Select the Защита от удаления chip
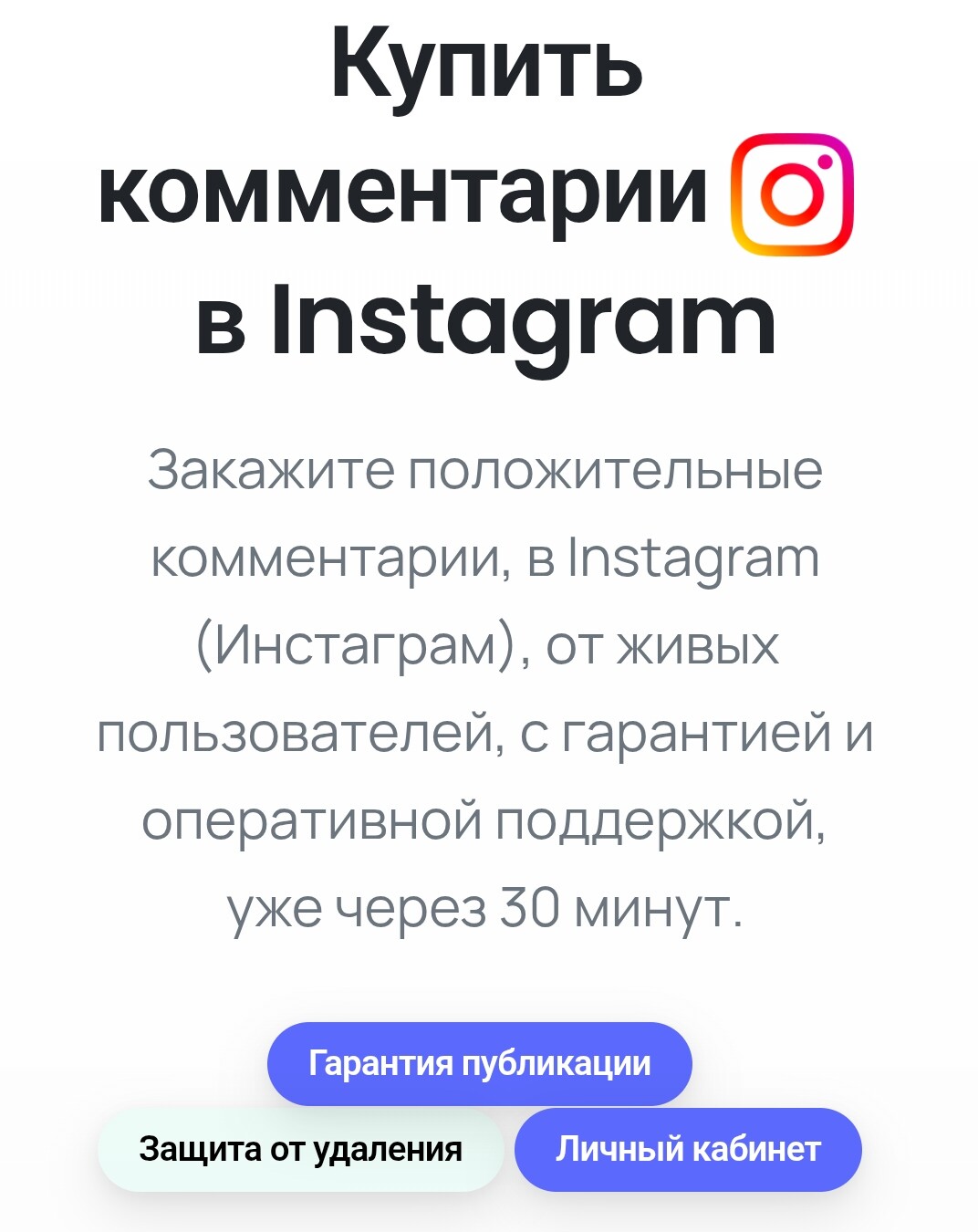The width and height of the screenshot is (978, 1232). coord(300,1150)
